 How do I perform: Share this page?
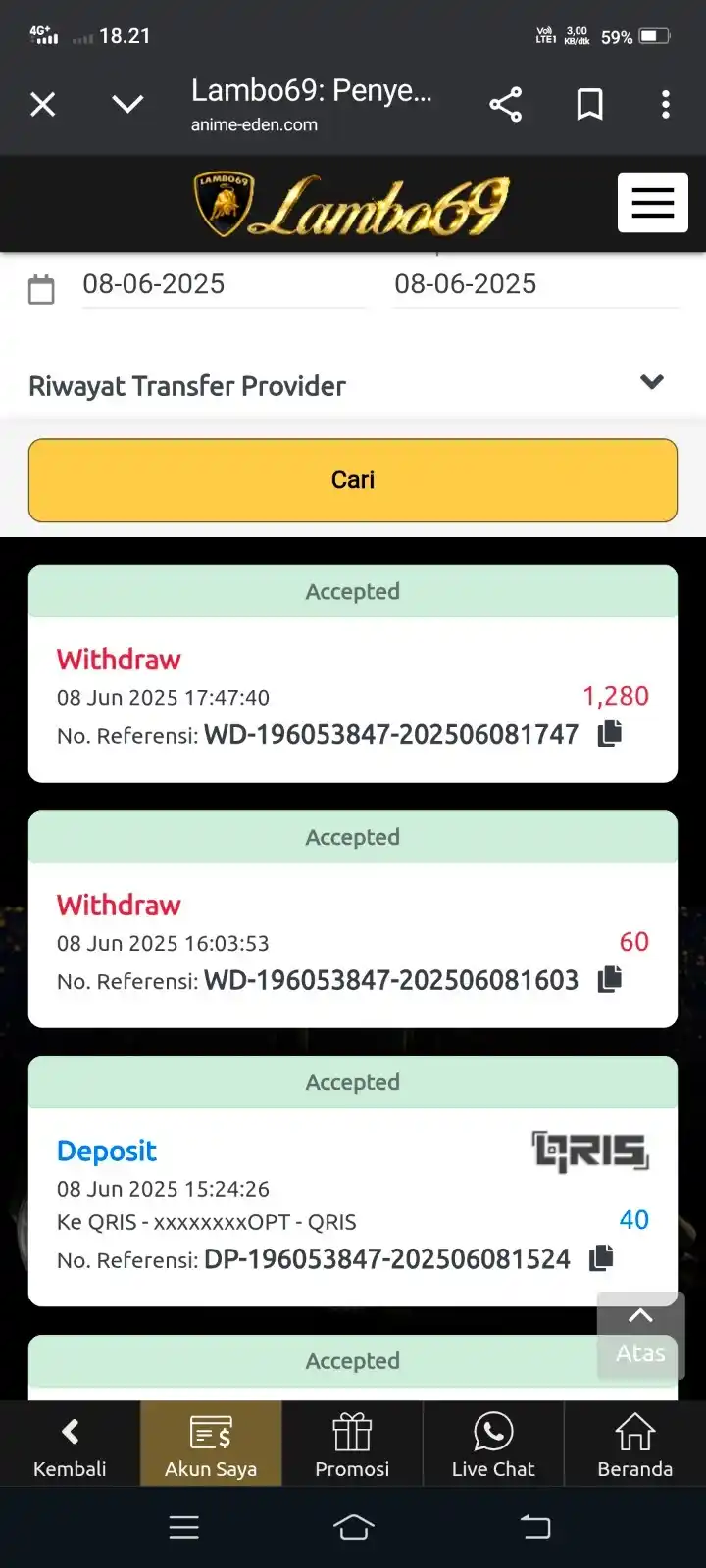[x=505, y=104]
